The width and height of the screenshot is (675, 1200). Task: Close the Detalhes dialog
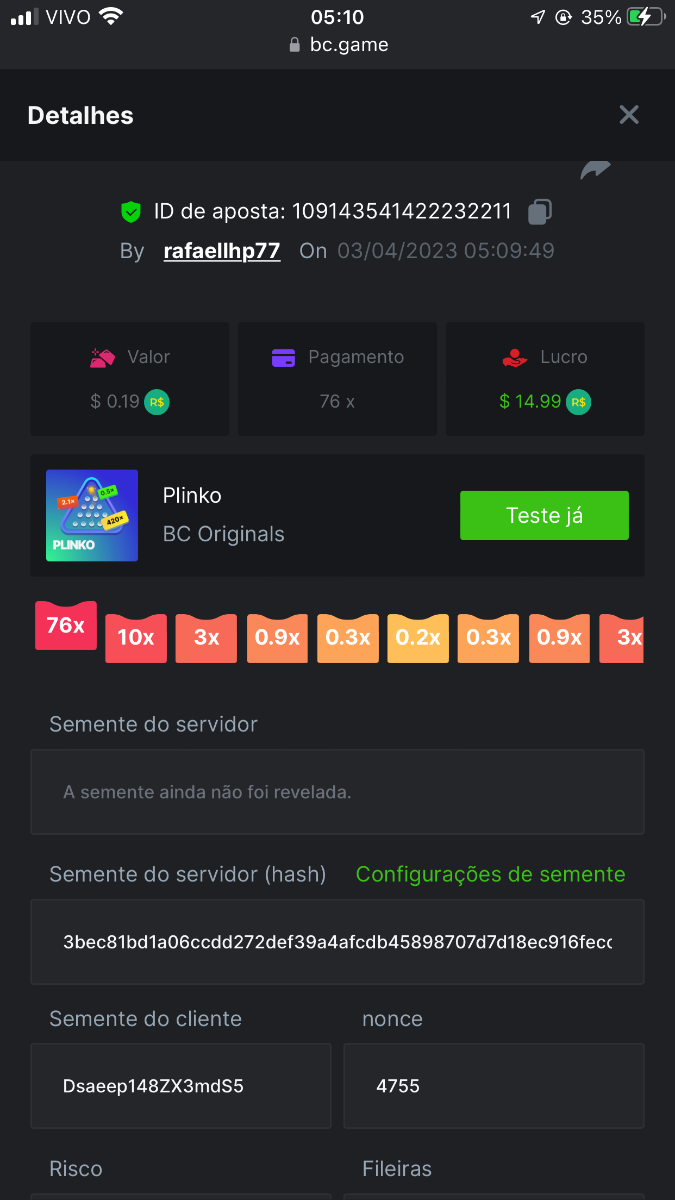coord(628,115)
